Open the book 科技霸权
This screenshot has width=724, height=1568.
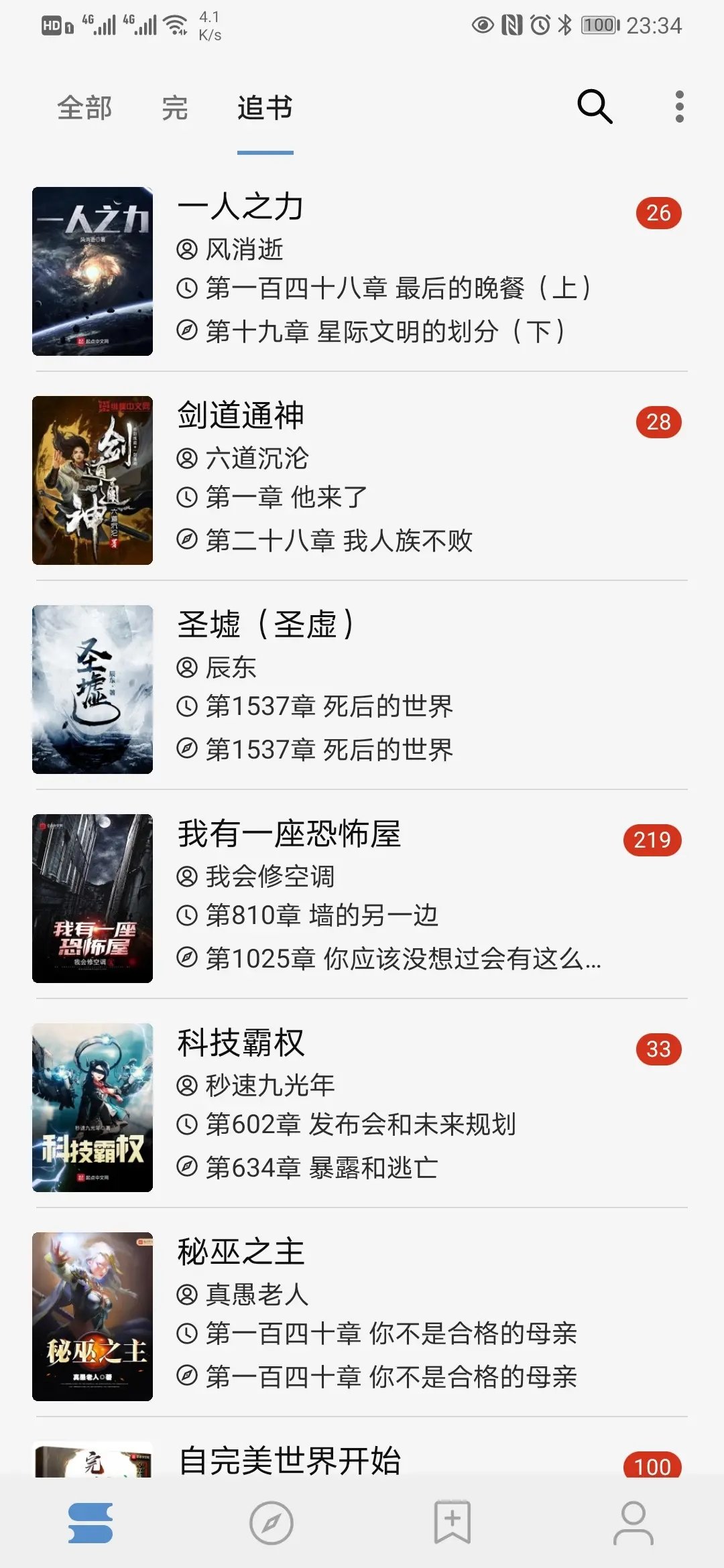point(362,1107)
